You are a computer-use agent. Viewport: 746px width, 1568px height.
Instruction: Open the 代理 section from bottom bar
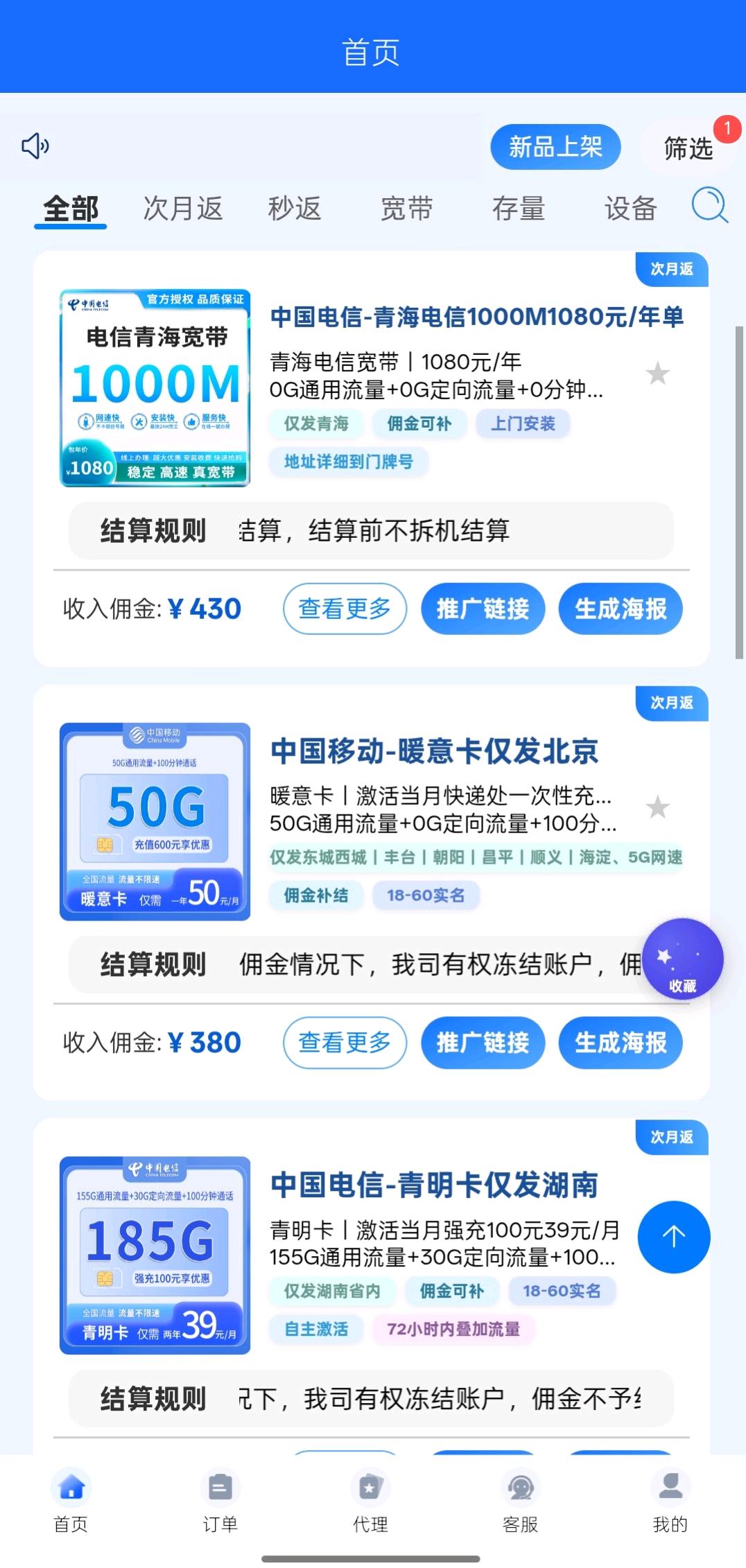pos(370,1488)
